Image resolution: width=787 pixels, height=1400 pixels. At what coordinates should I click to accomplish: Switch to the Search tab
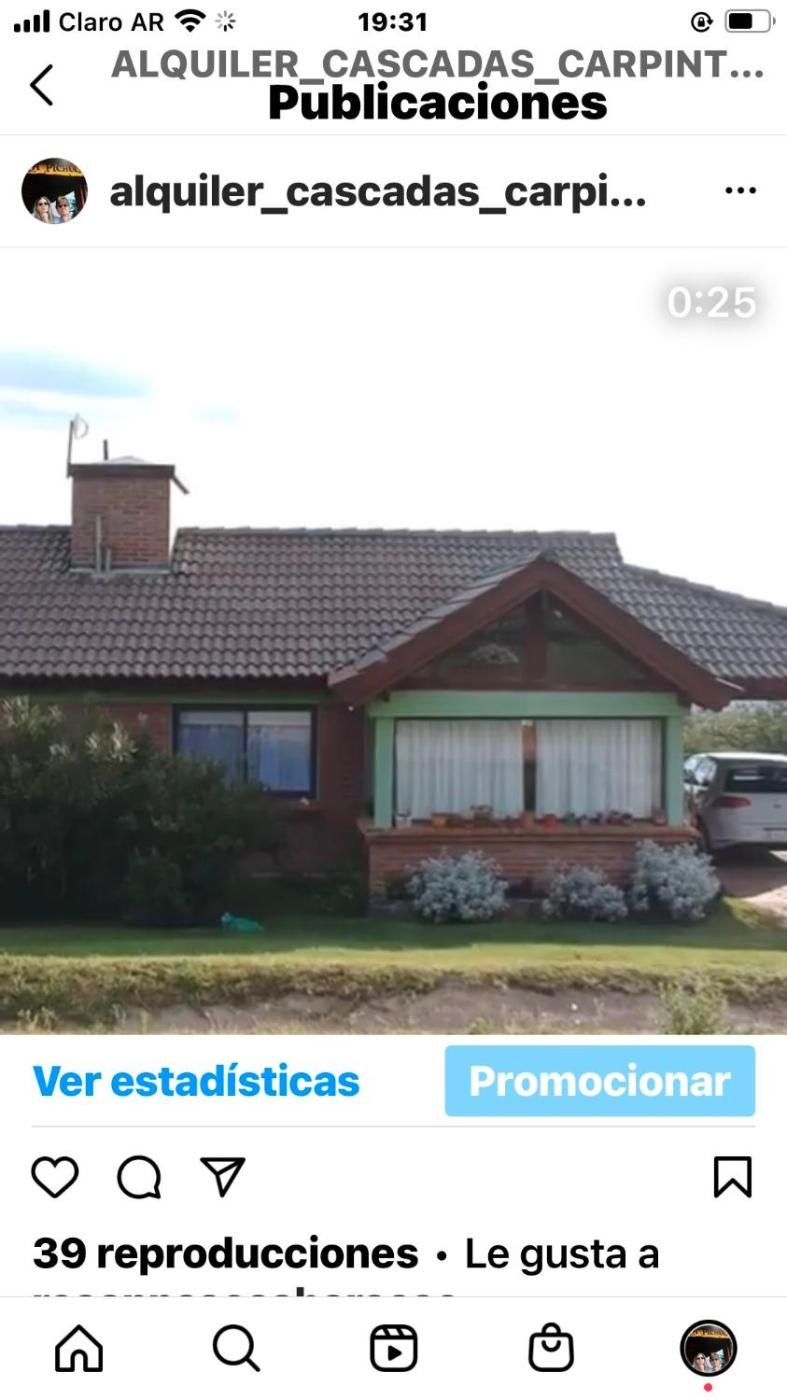point(236,1348)
